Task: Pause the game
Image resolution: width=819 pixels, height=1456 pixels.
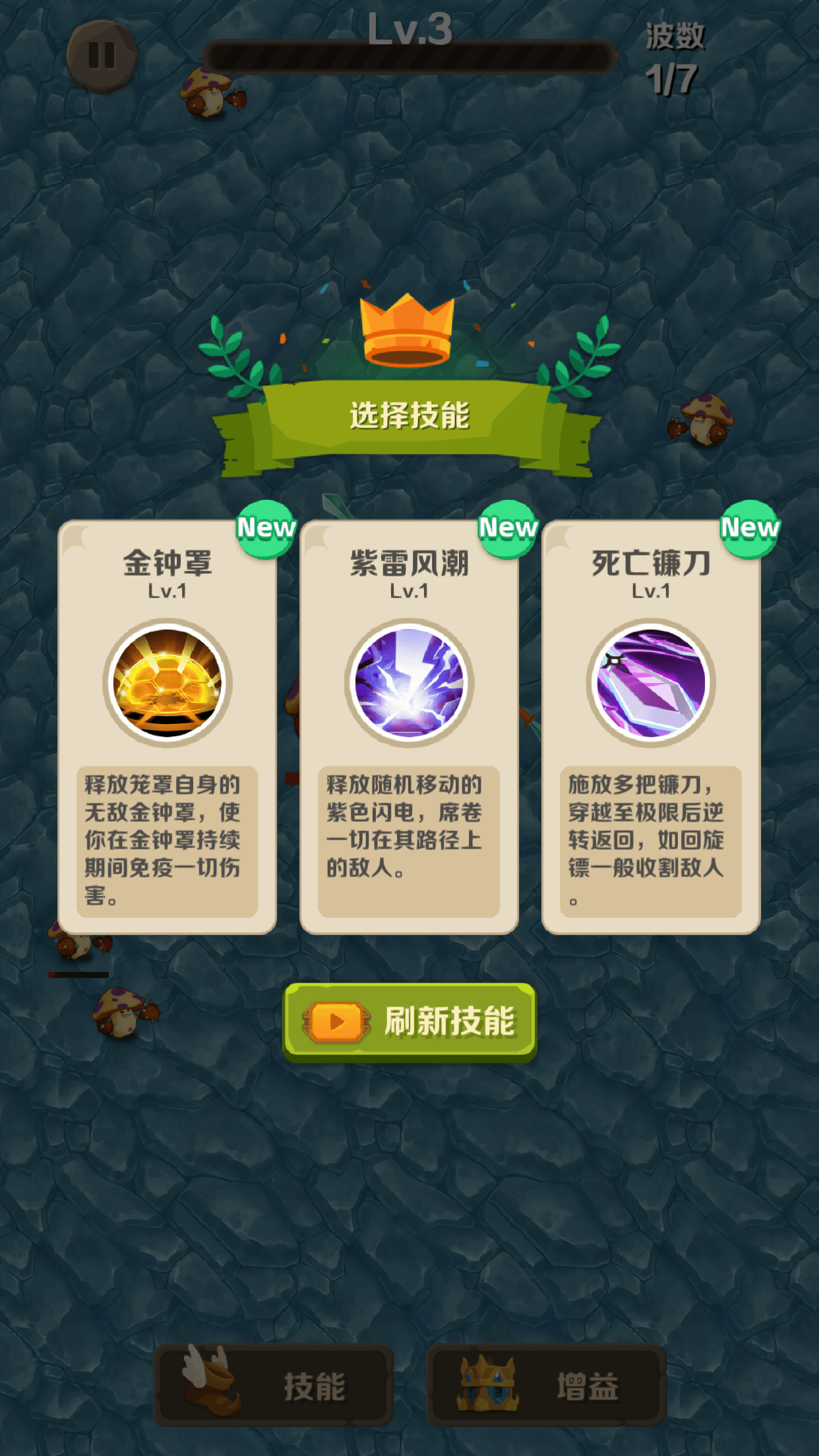Action: coord(102,55)
